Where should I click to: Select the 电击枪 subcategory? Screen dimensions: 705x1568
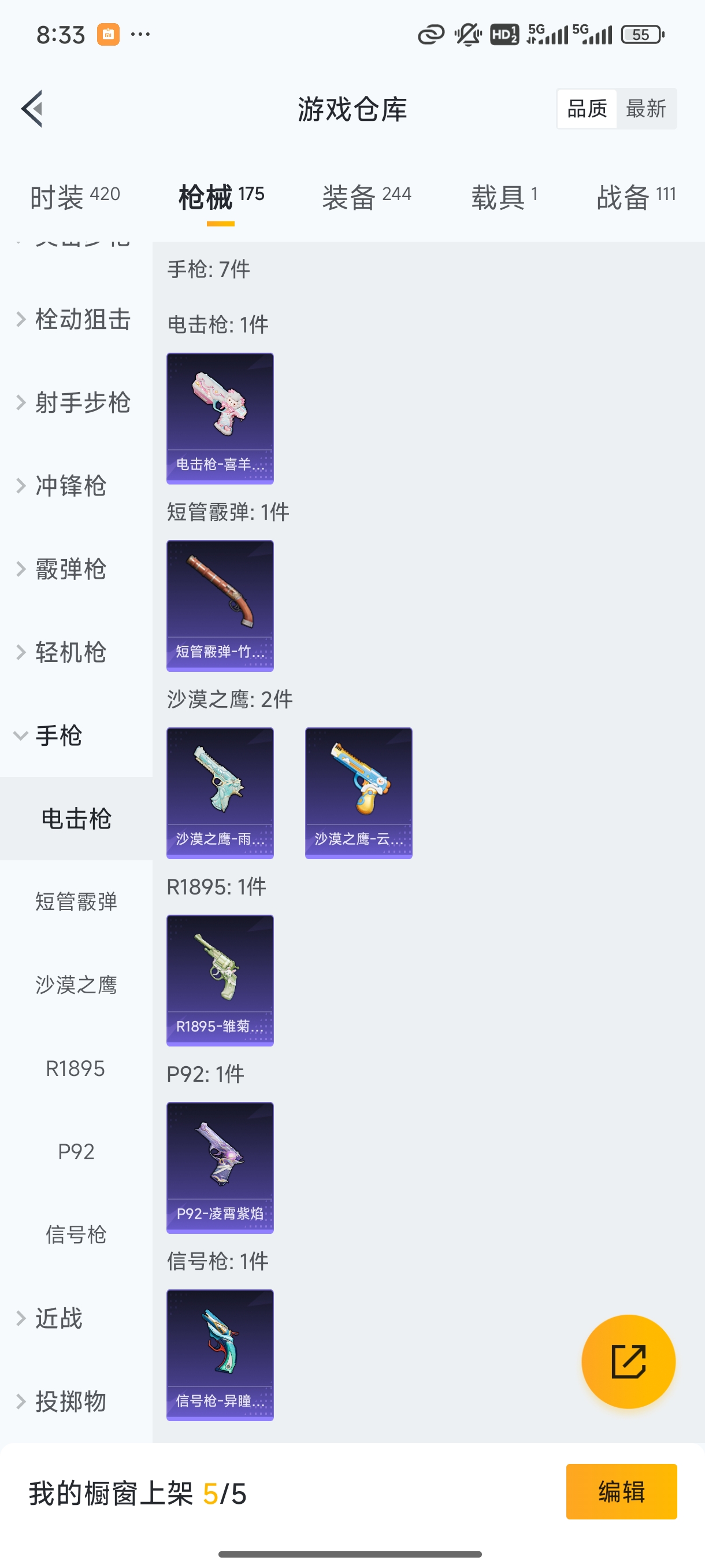click(76, 819)
